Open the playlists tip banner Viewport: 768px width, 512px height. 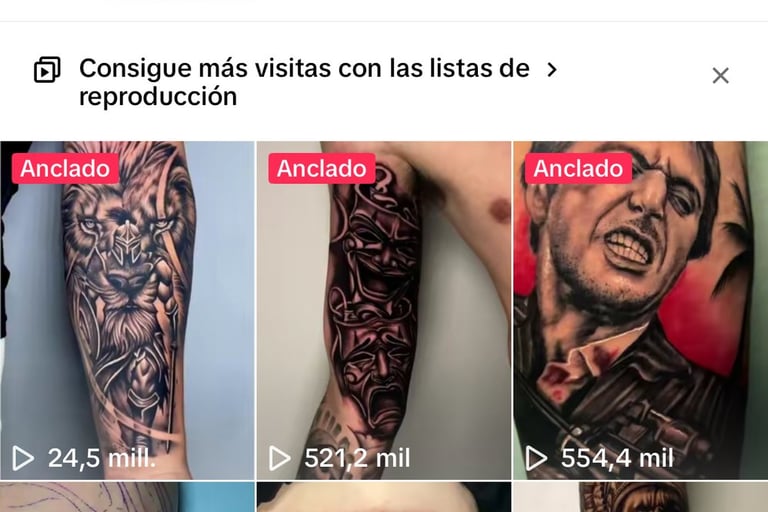303,82
